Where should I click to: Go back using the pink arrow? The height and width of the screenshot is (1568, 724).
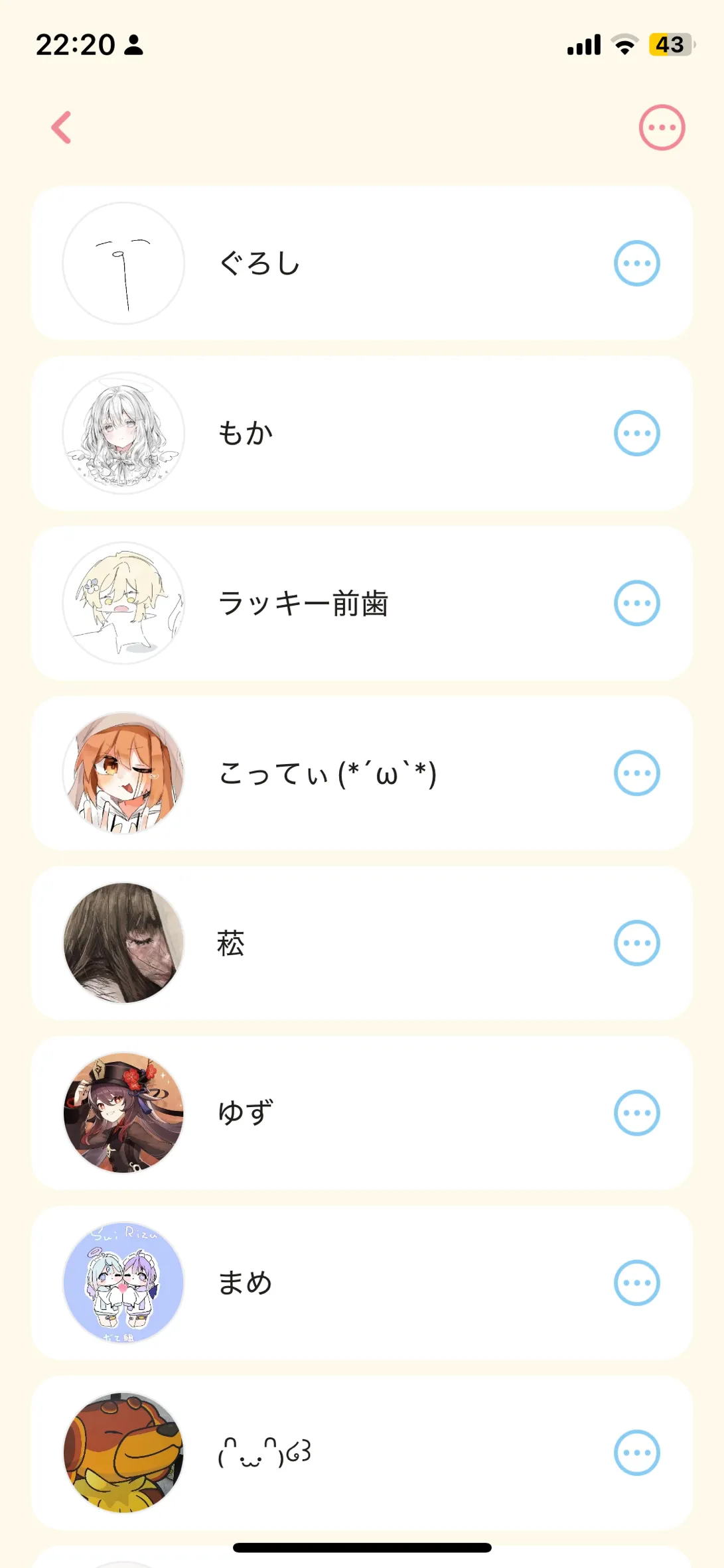(62, 127)
